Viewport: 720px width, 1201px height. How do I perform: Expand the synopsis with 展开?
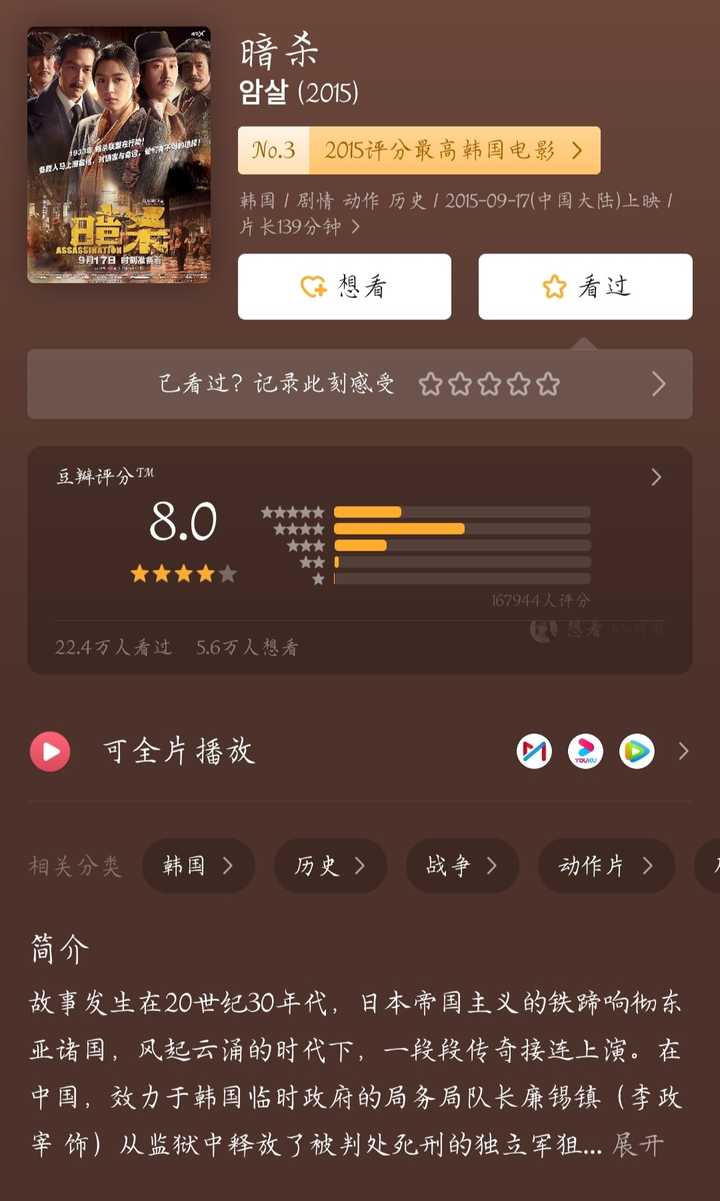tap(637, 1145)
